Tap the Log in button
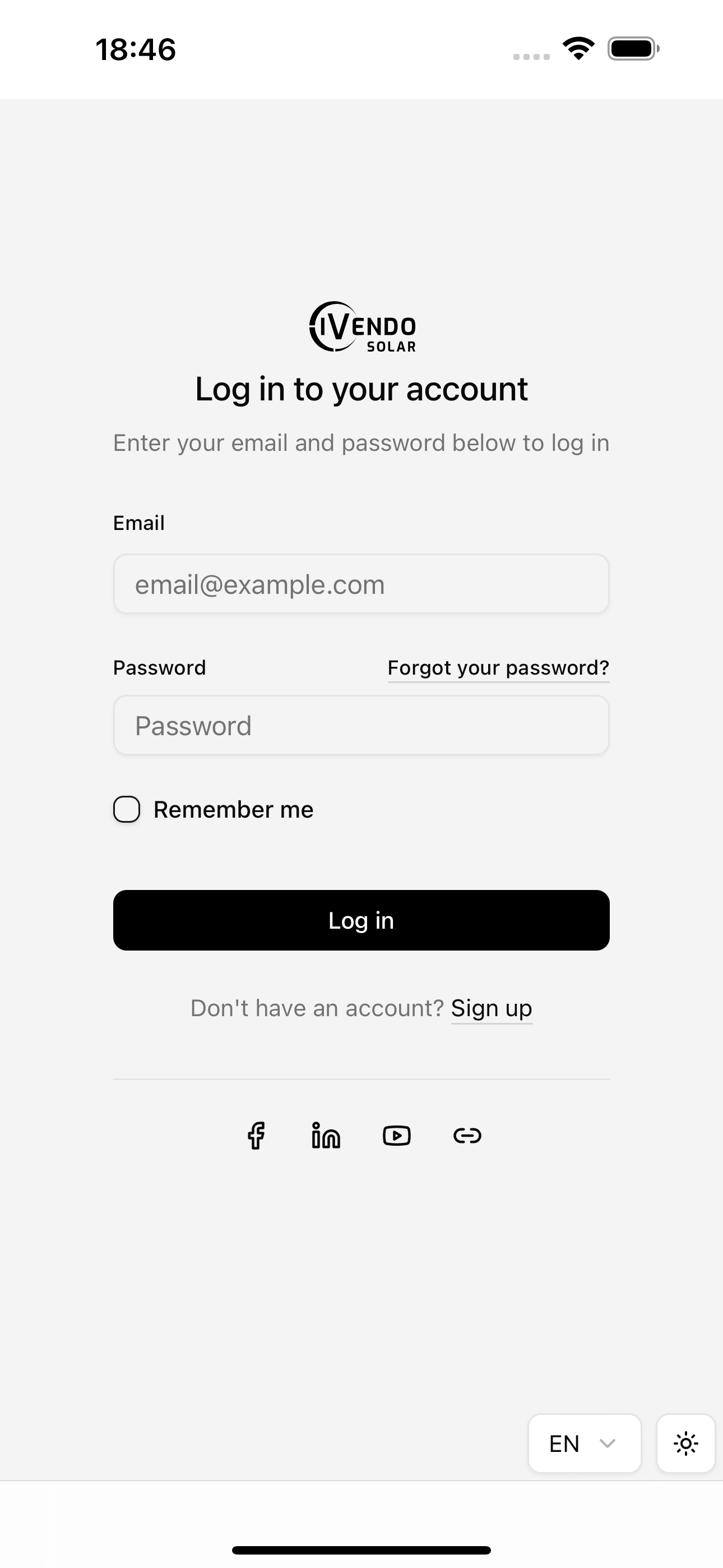 click(361, 920)
